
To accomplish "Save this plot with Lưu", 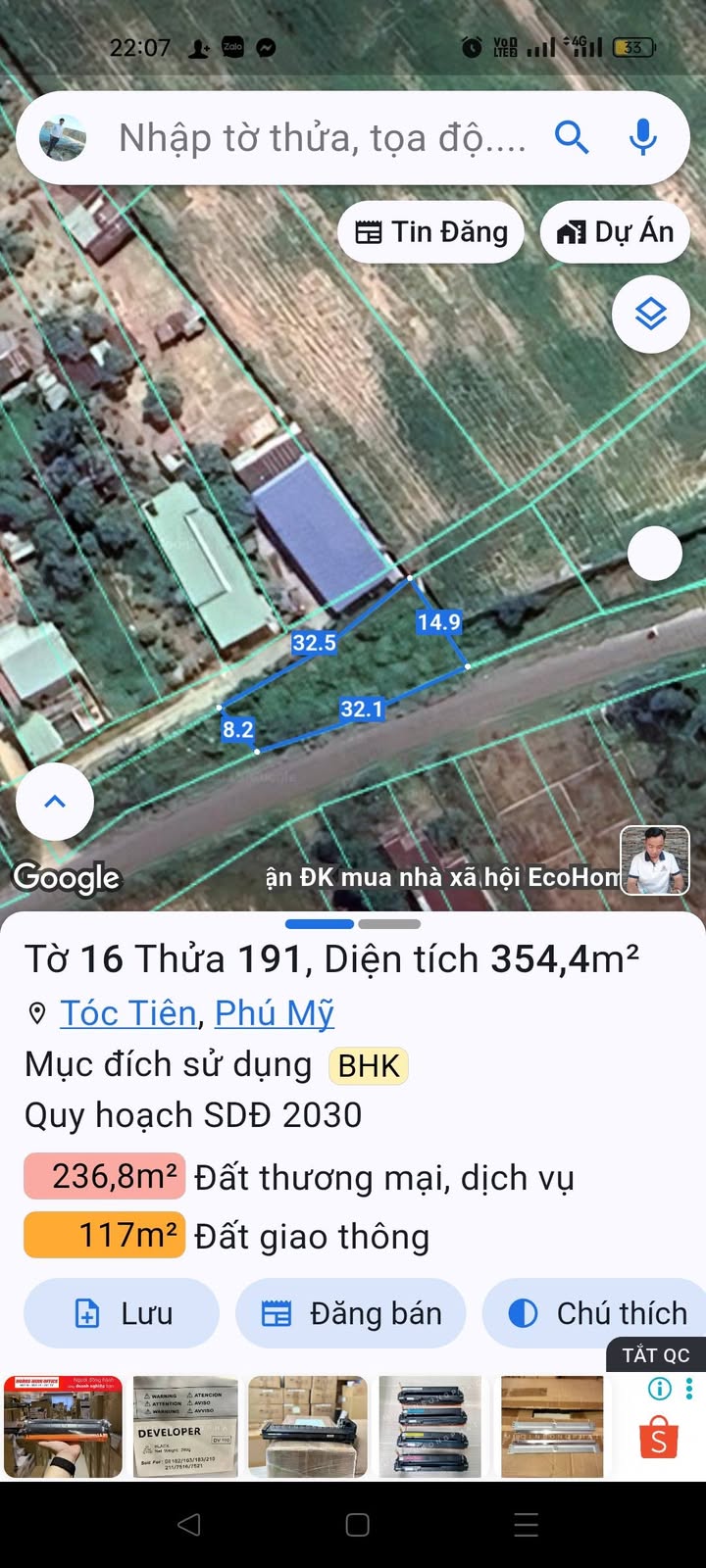I will [122, 1313].
